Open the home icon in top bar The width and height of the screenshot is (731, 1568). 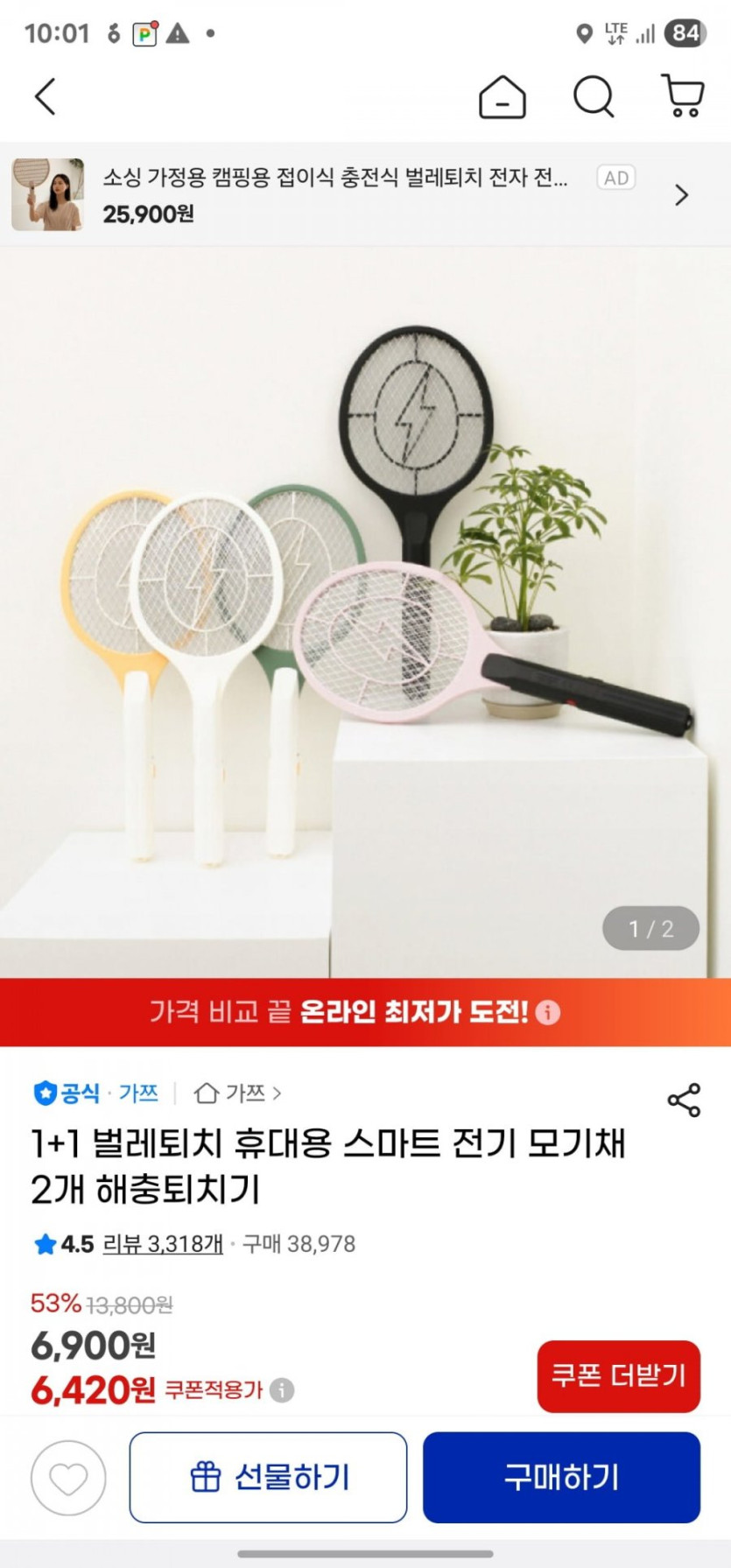click(x=503, y=96)
